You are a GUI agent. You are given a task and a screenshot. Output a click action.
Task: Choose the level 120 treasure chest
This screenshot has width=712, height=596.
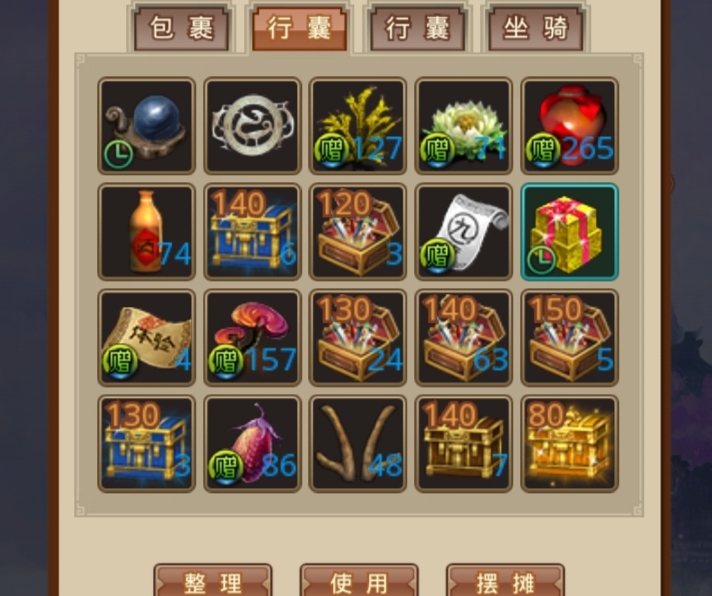click(x=357, y=232)
